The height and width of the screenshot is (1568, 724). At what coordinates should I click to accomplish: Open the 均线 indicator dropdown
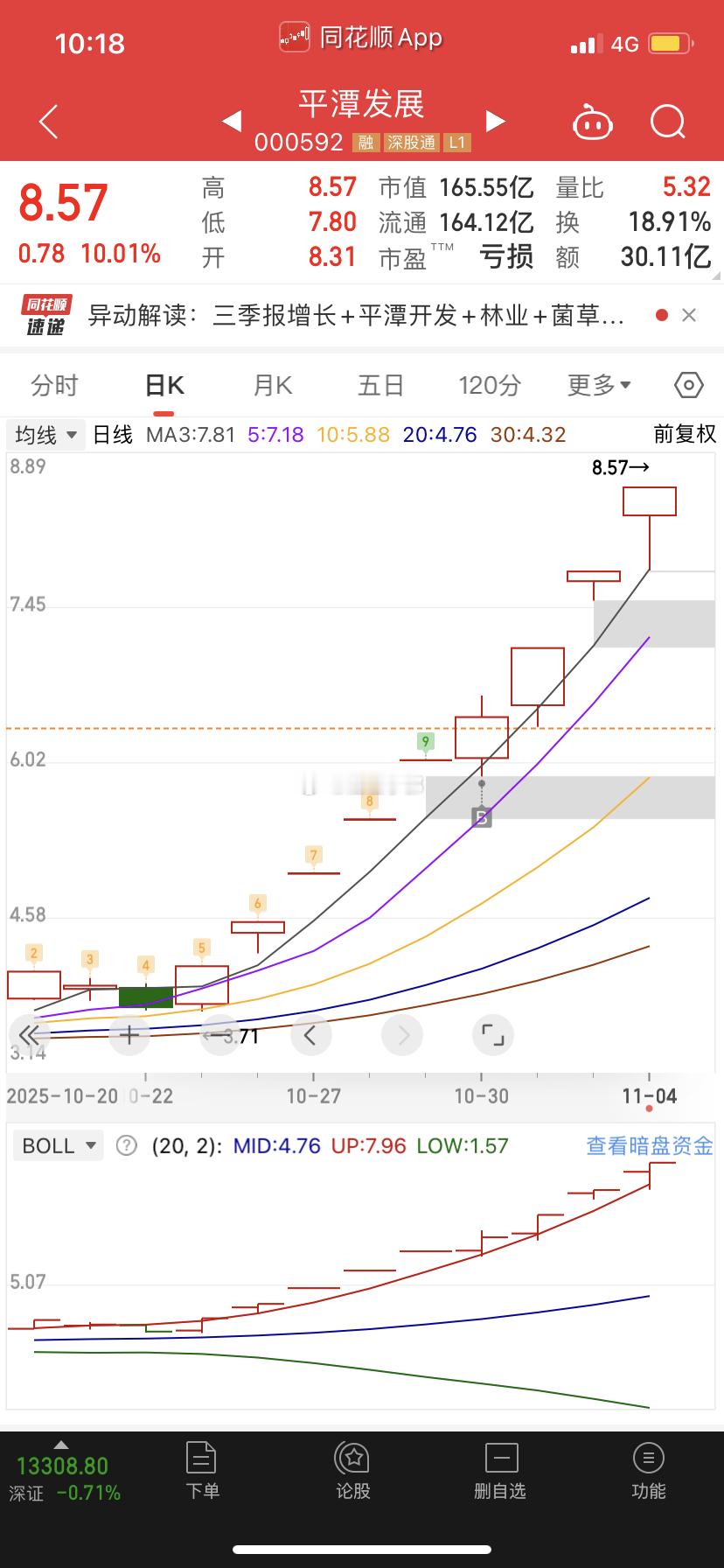click(45, 434)
